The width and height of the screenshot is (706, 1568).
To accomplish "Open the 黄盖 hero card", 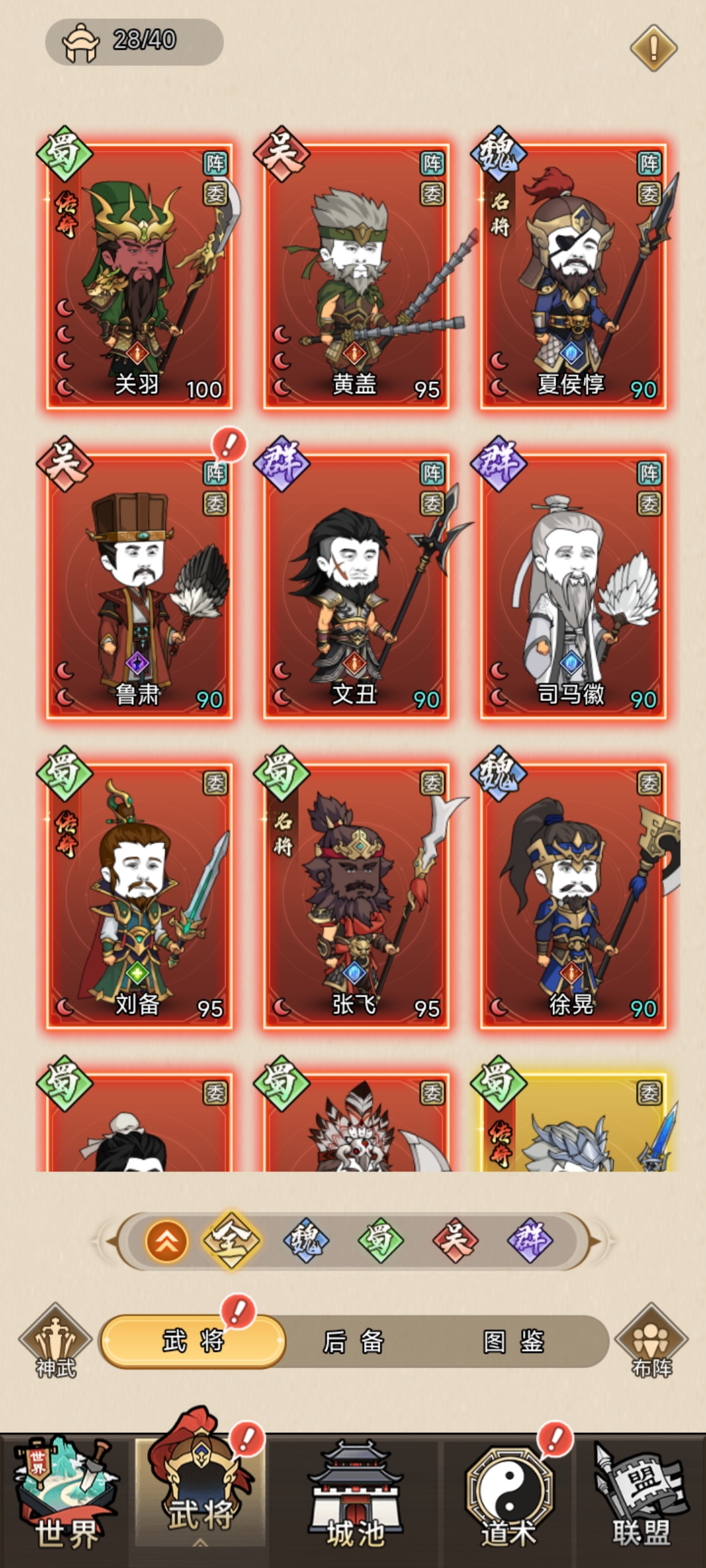I will tap(356, 274).
